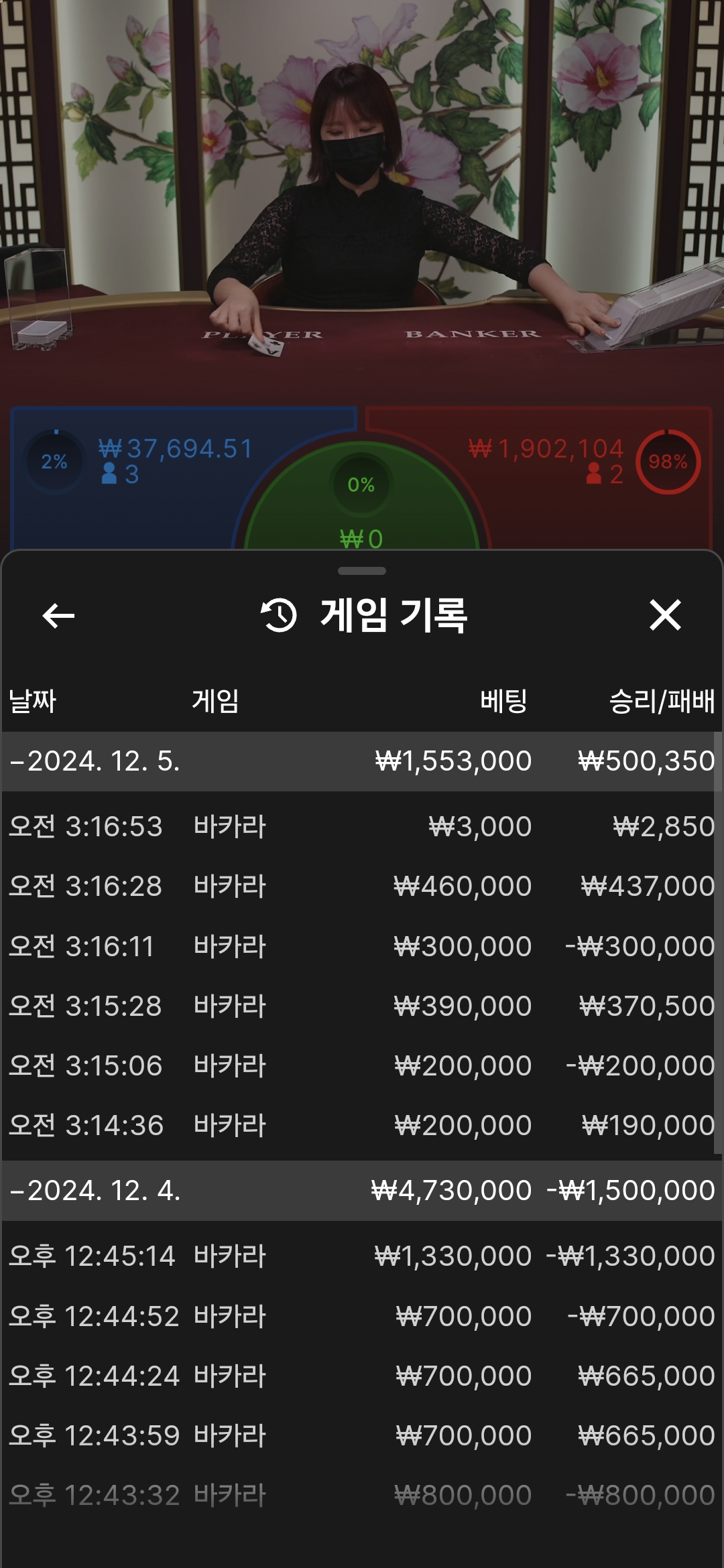This screenshot has width=724, height=1568.
Task: Open the 오후 12:44:24 baccarat record
Action: click(x=361, y=1376)
